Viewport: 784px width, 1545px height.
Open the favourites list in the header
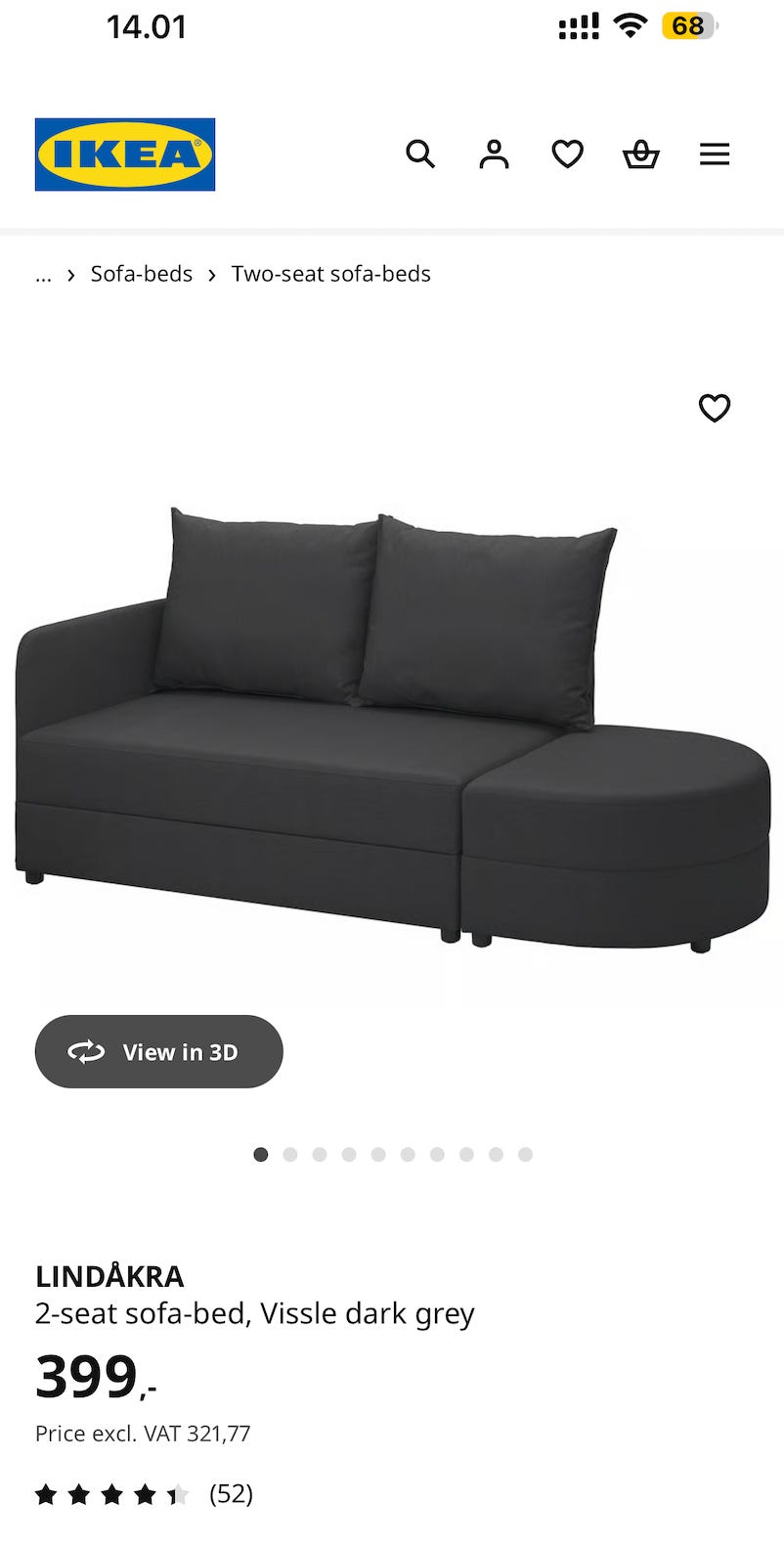567,154
